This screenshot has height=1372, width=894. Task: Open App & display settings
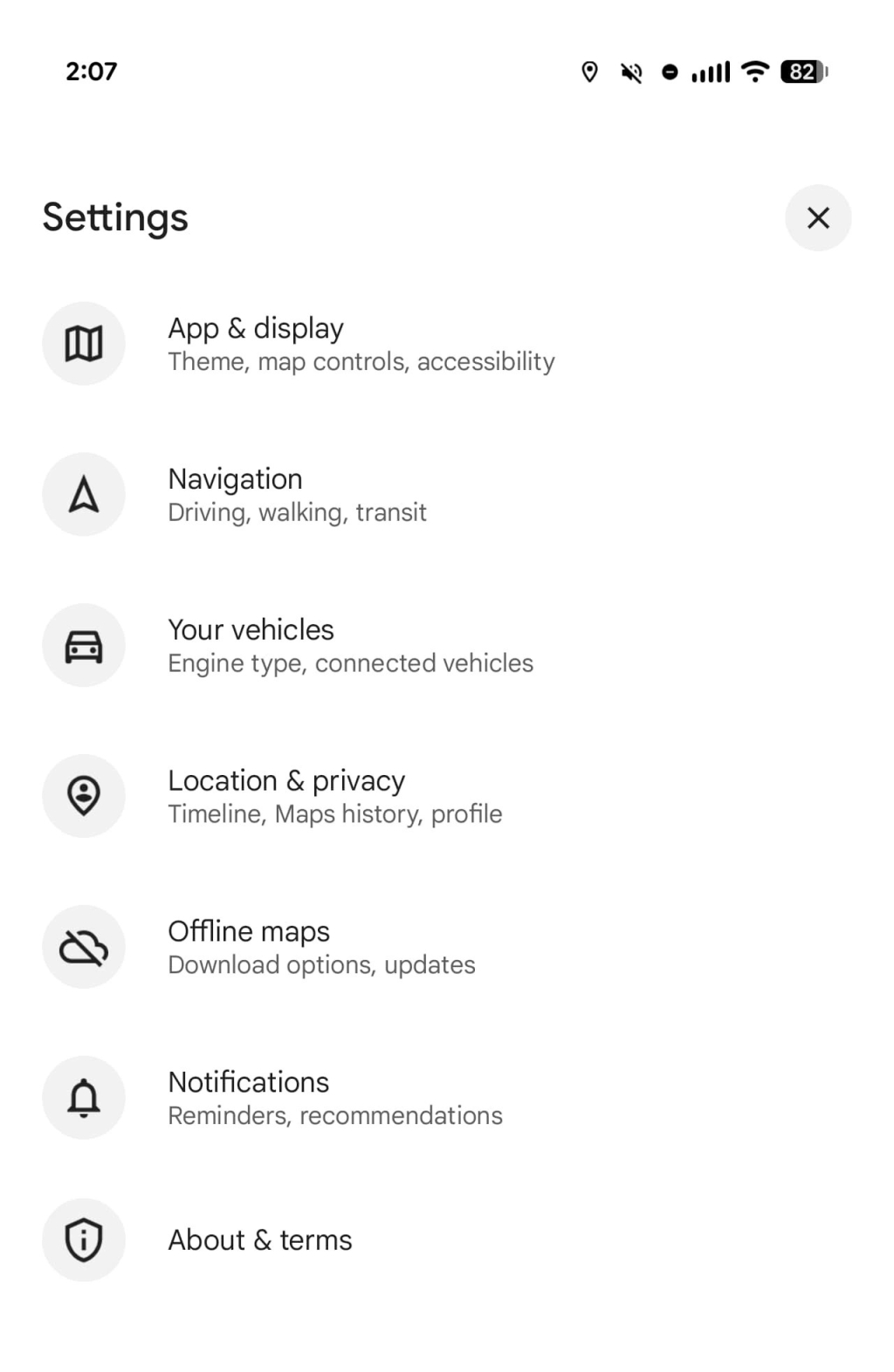coord(360,343)
